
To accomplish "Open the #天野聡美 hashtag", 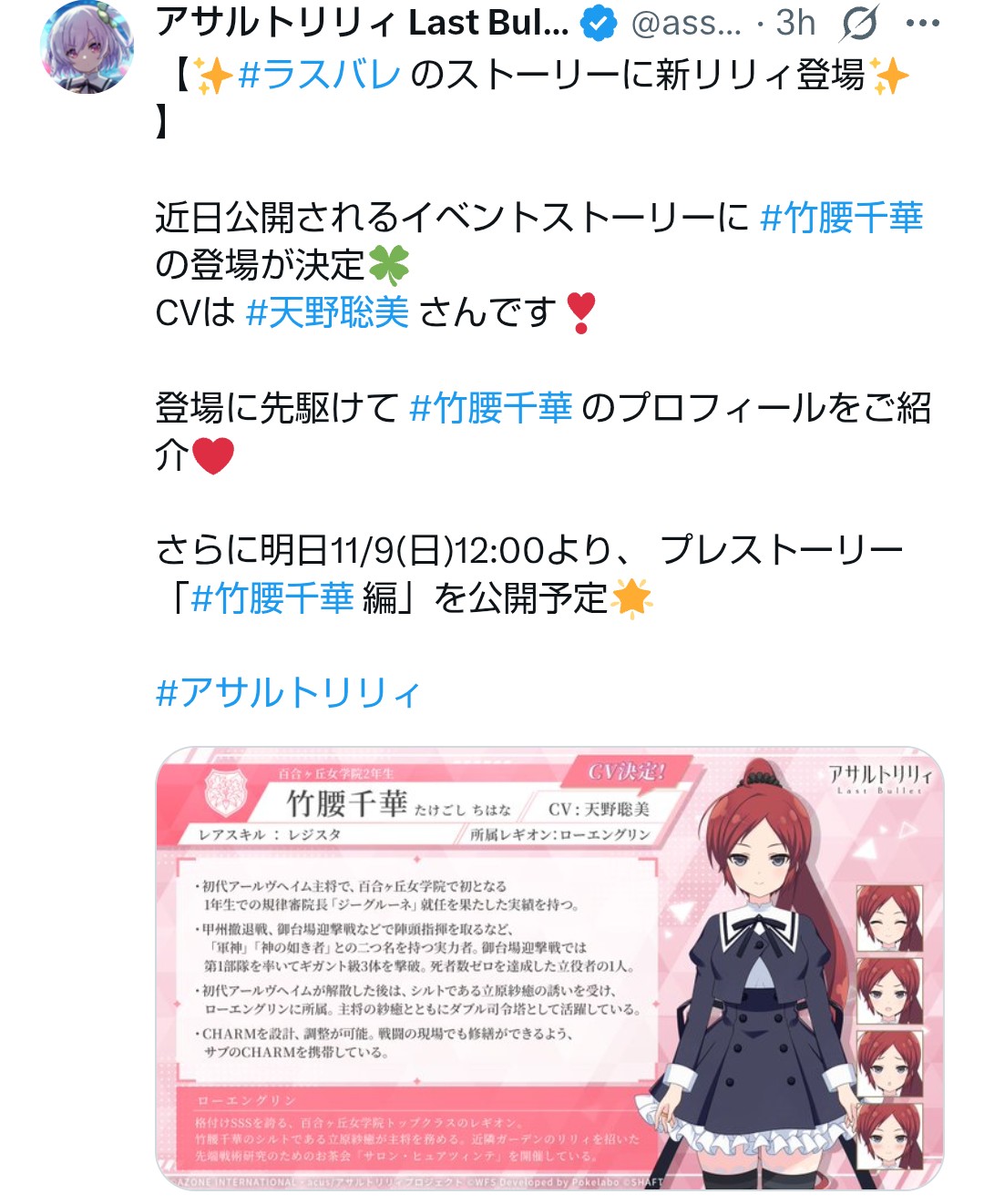I will click(x=327, y=312).
